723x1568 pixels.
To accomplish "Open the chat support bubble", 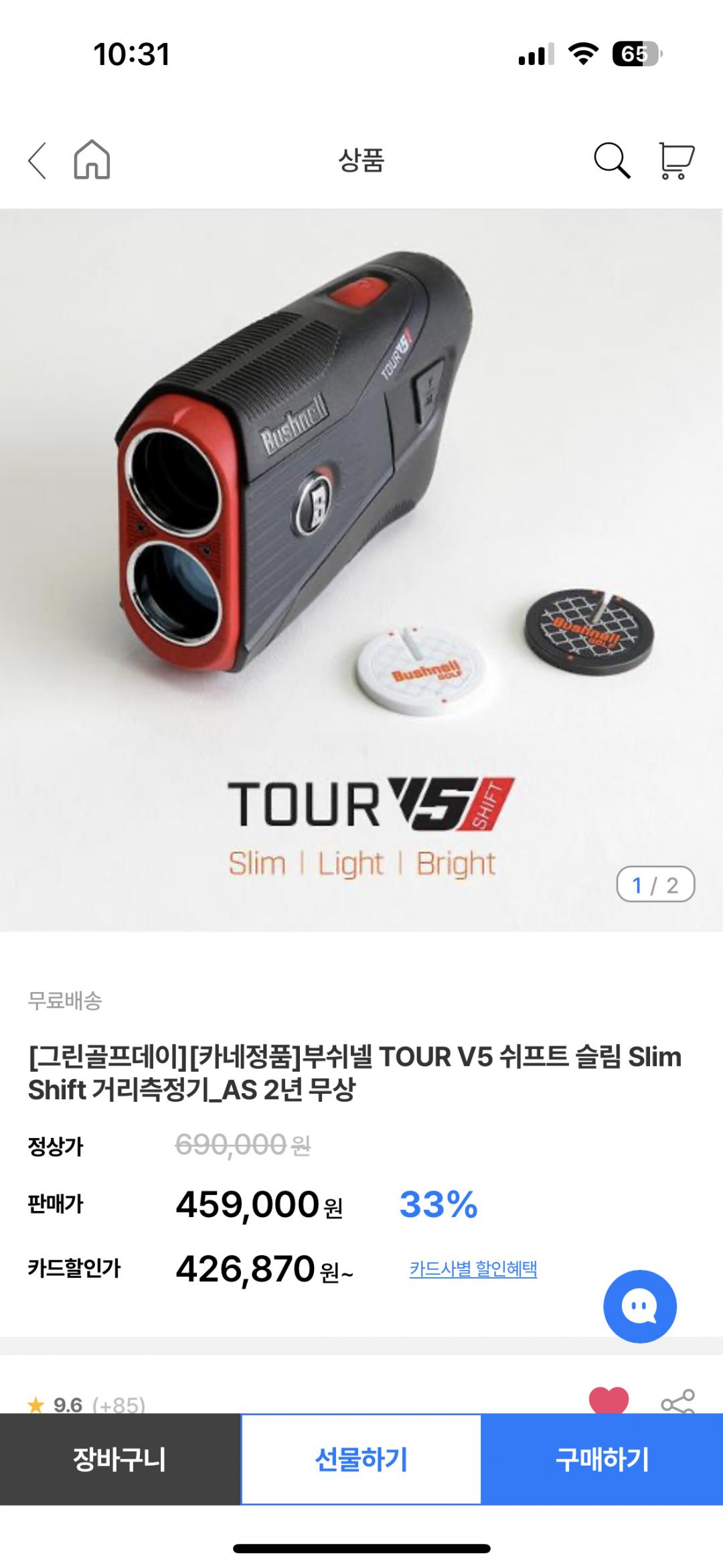I will click(x=639, y=1306).
